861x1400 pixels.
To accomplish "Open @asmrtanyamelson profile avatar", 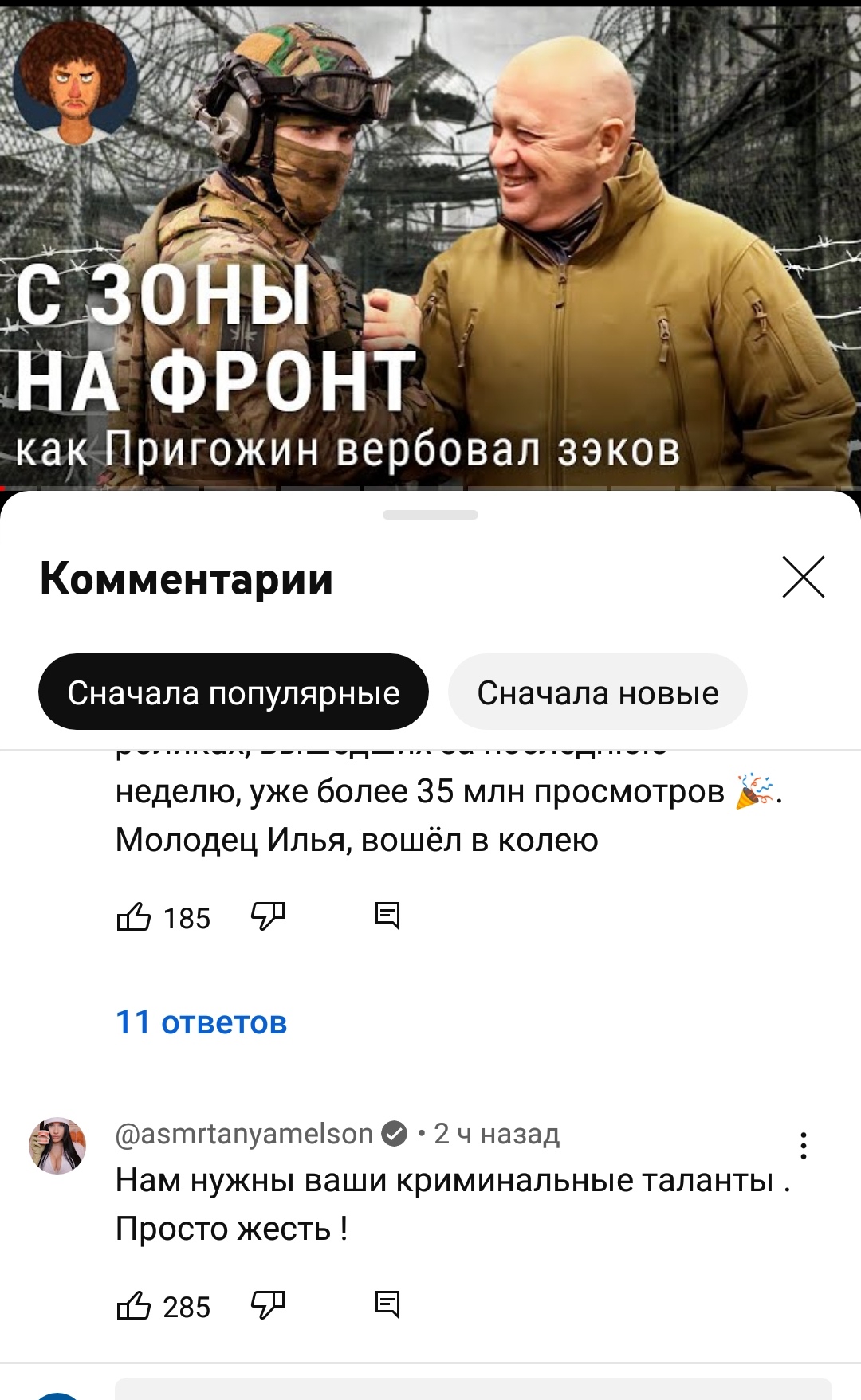I will 57,1146.
